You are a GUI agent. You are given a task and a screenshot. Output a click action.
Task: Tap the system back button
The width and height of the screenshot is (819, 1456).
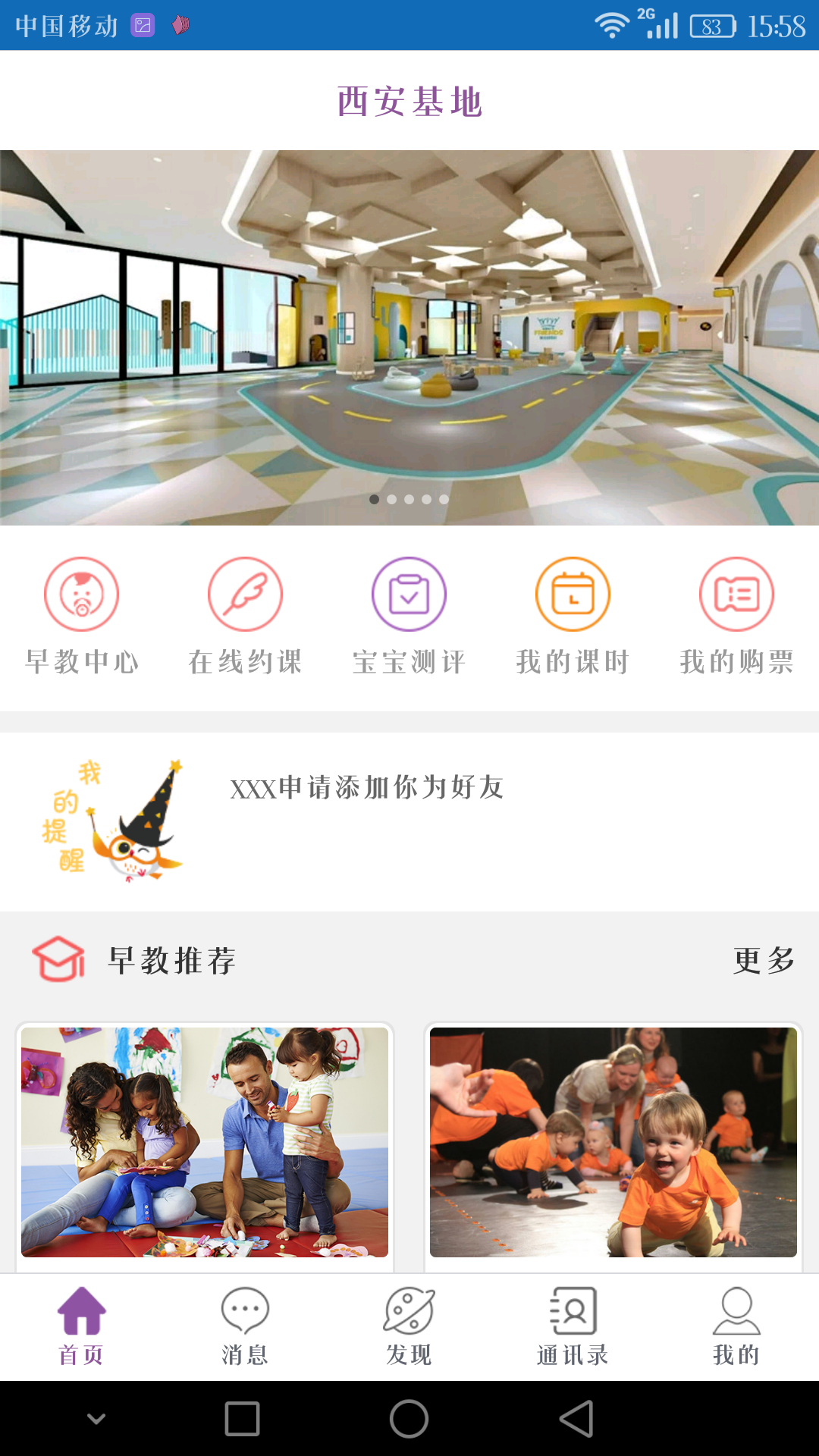click(x=576, y=1418)
